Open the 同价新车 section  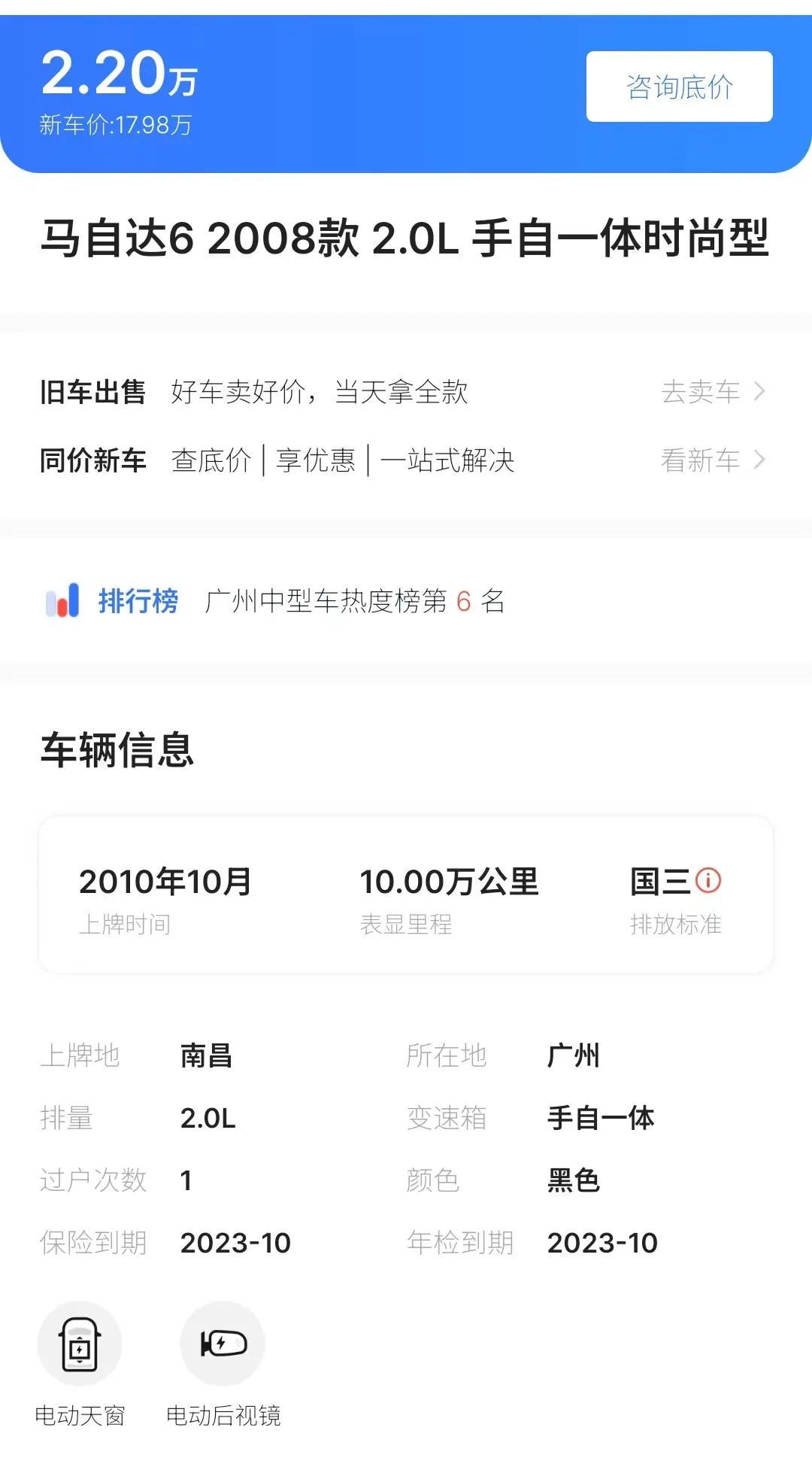(93, 461)
